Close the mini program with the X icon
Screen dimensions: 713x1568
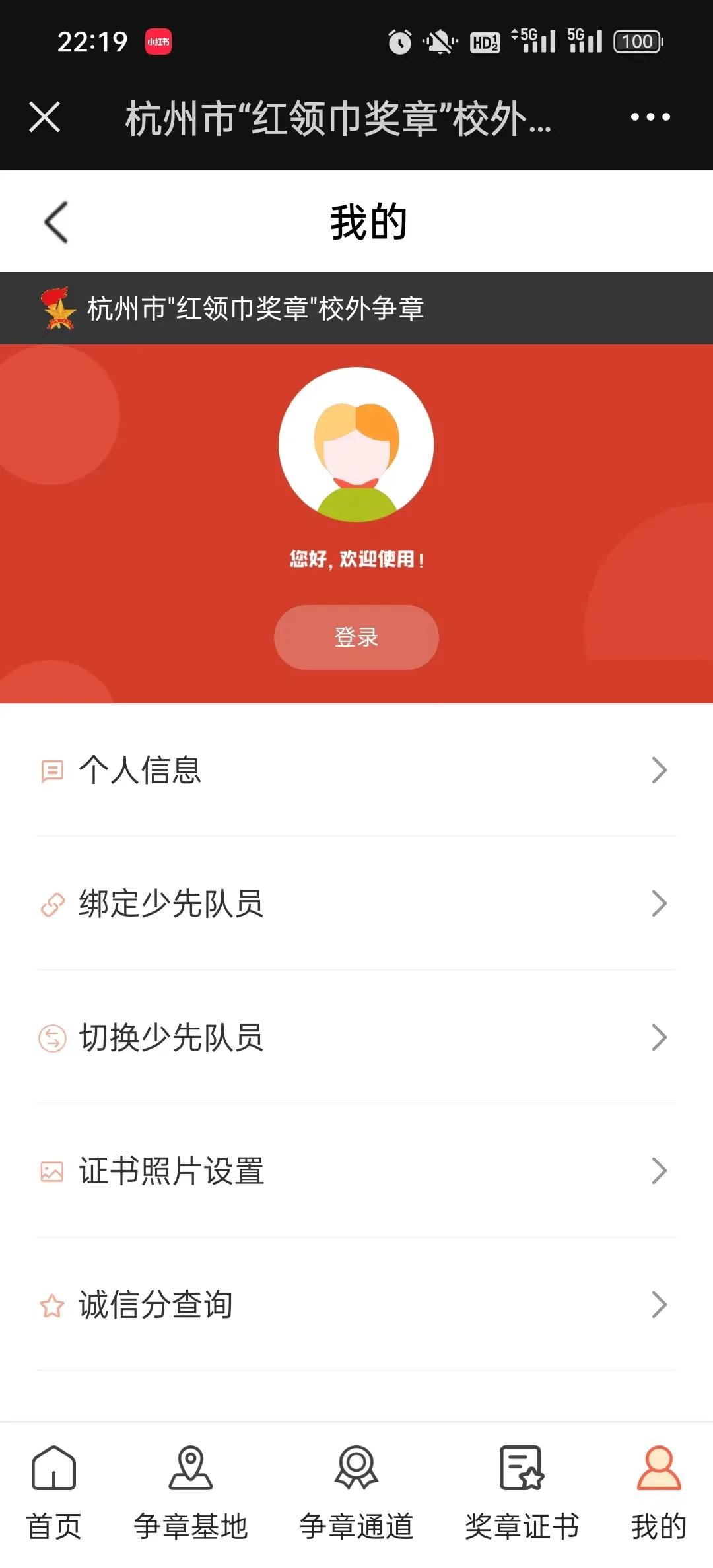point(45,117)
